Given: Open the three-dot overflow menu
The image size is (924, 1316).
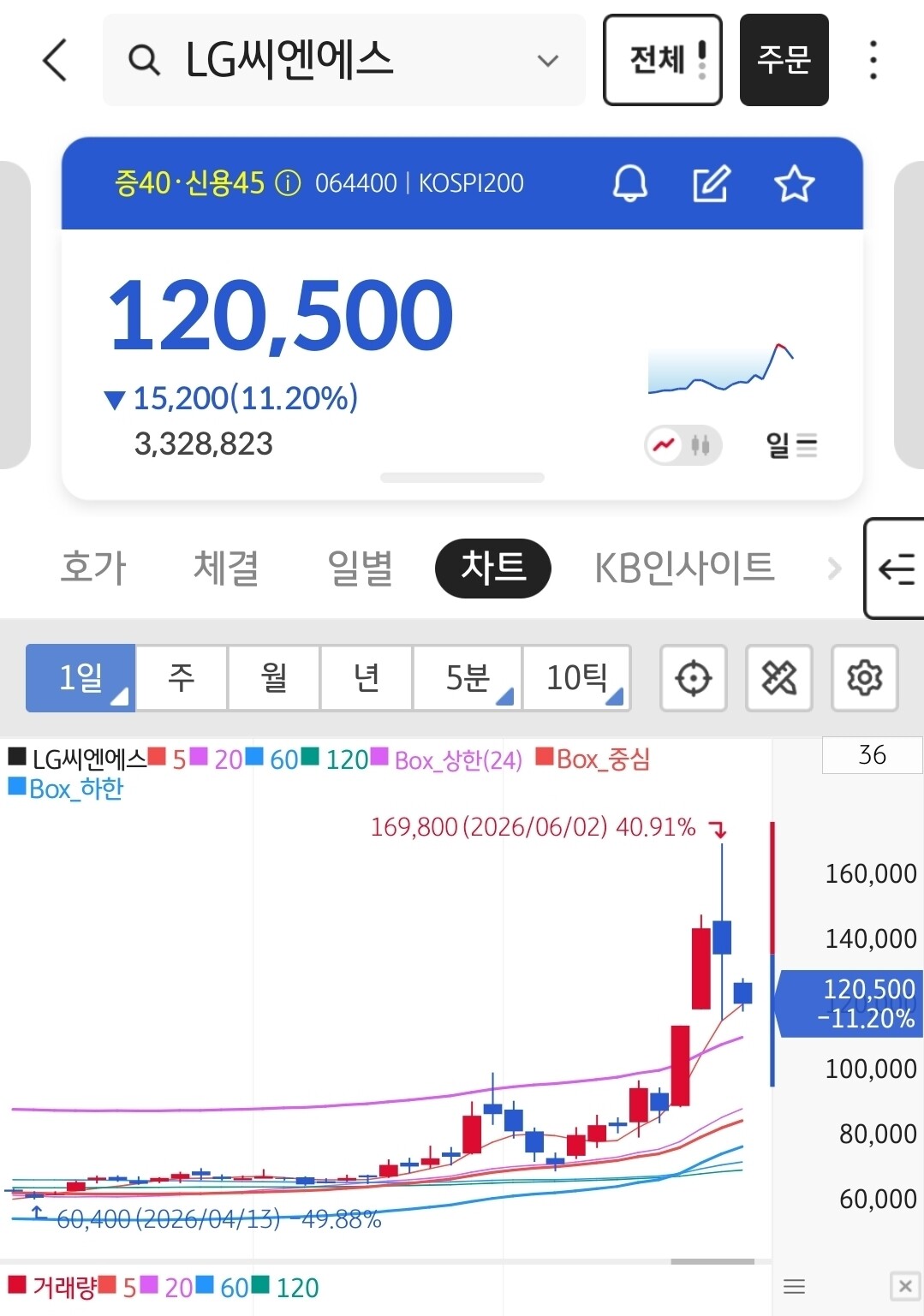Looking at the screenshot, I should pos(873,60).
